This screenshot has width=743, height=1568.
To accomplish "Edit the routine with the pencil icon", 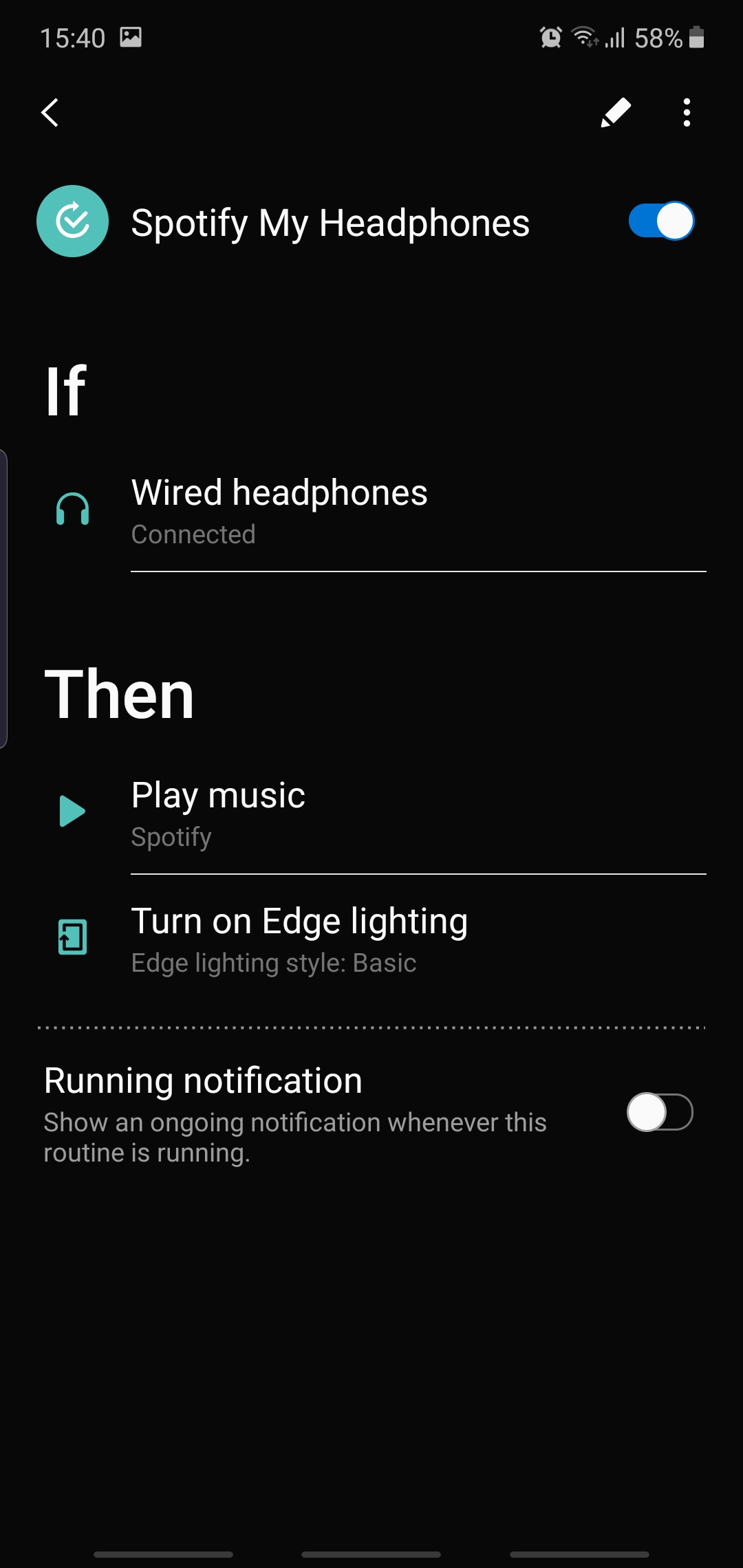I will 616,113.
